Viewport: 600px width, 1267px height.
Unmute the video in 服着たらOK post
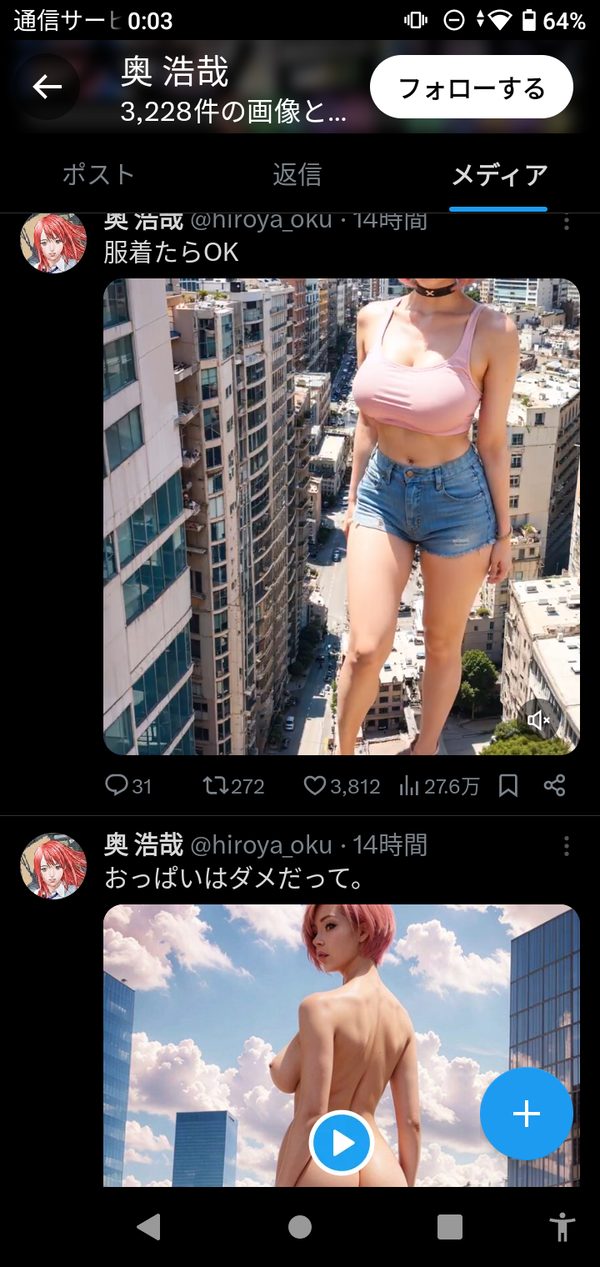tap(540, 719)
